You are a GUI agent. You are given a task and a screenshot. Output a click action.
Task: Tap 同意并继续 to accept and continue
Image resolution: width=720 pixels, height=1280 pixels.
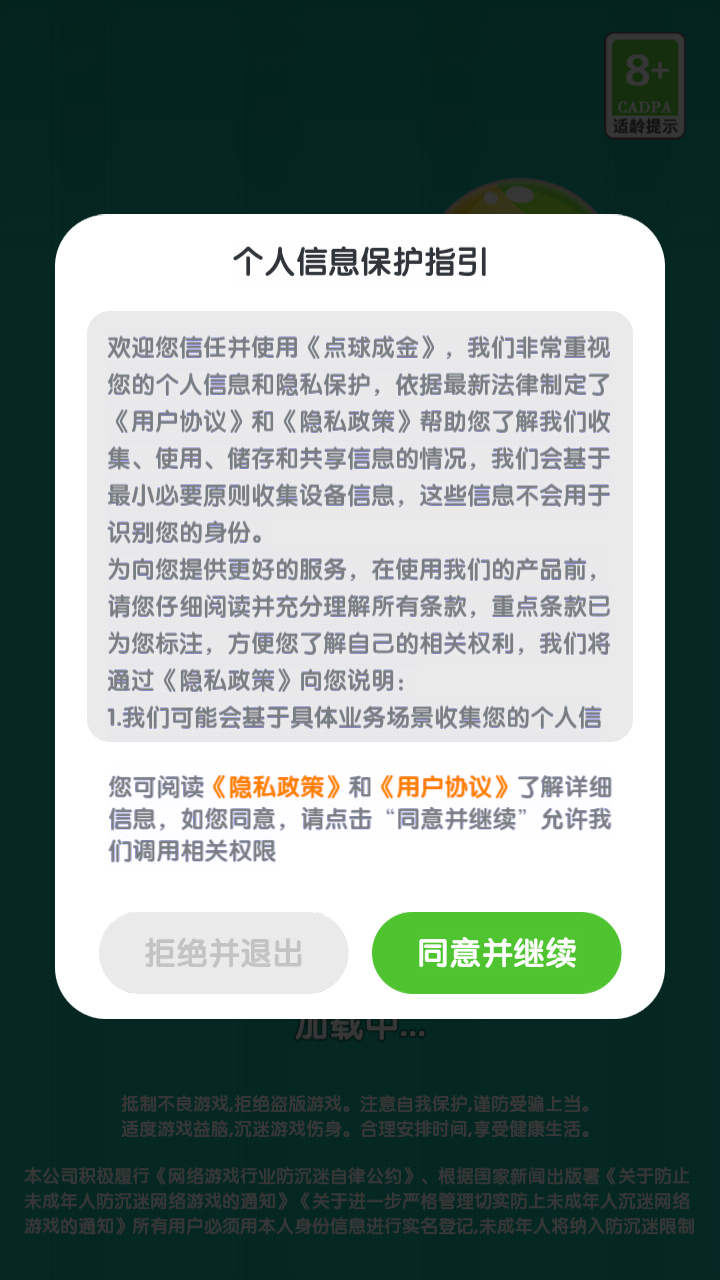point(496,952)
